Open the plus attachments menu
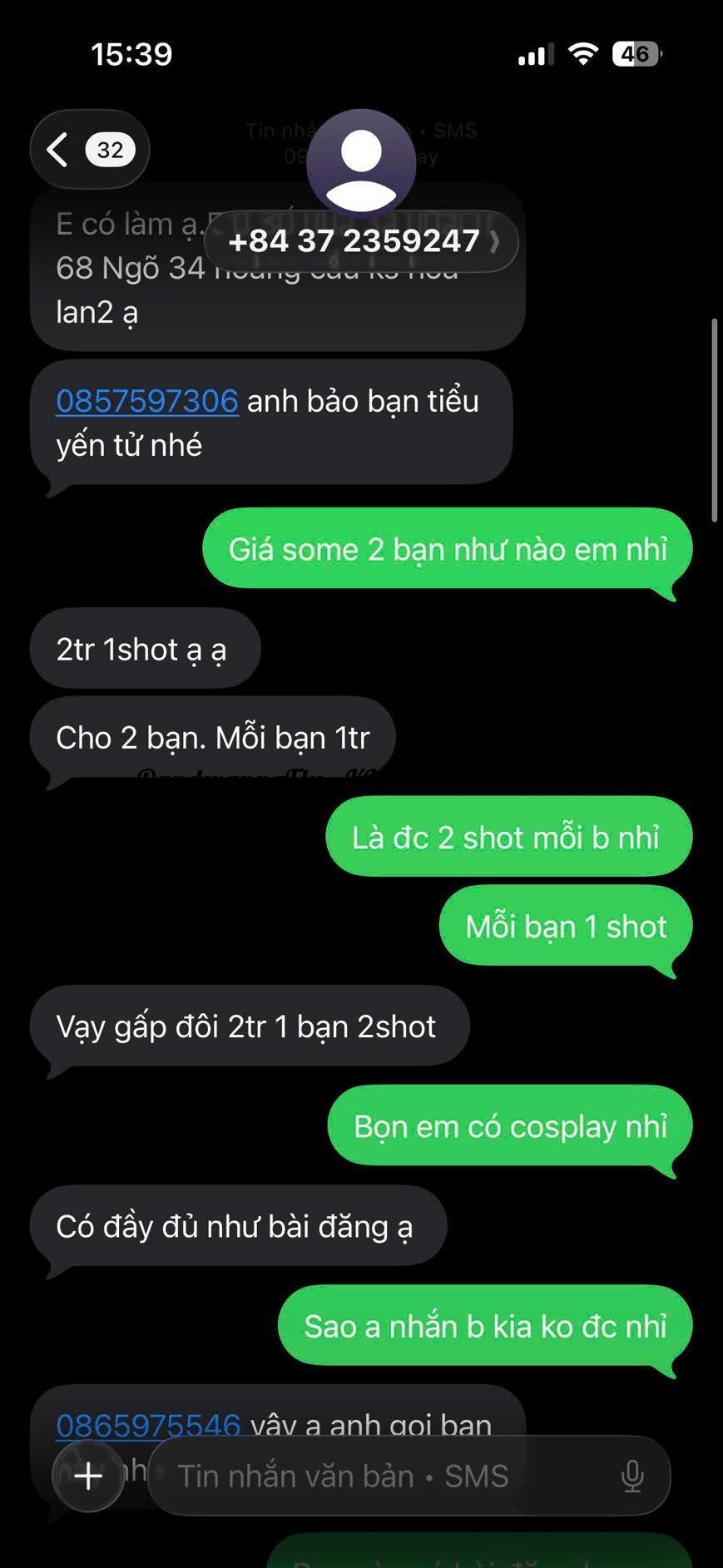 pos(88,1476)
